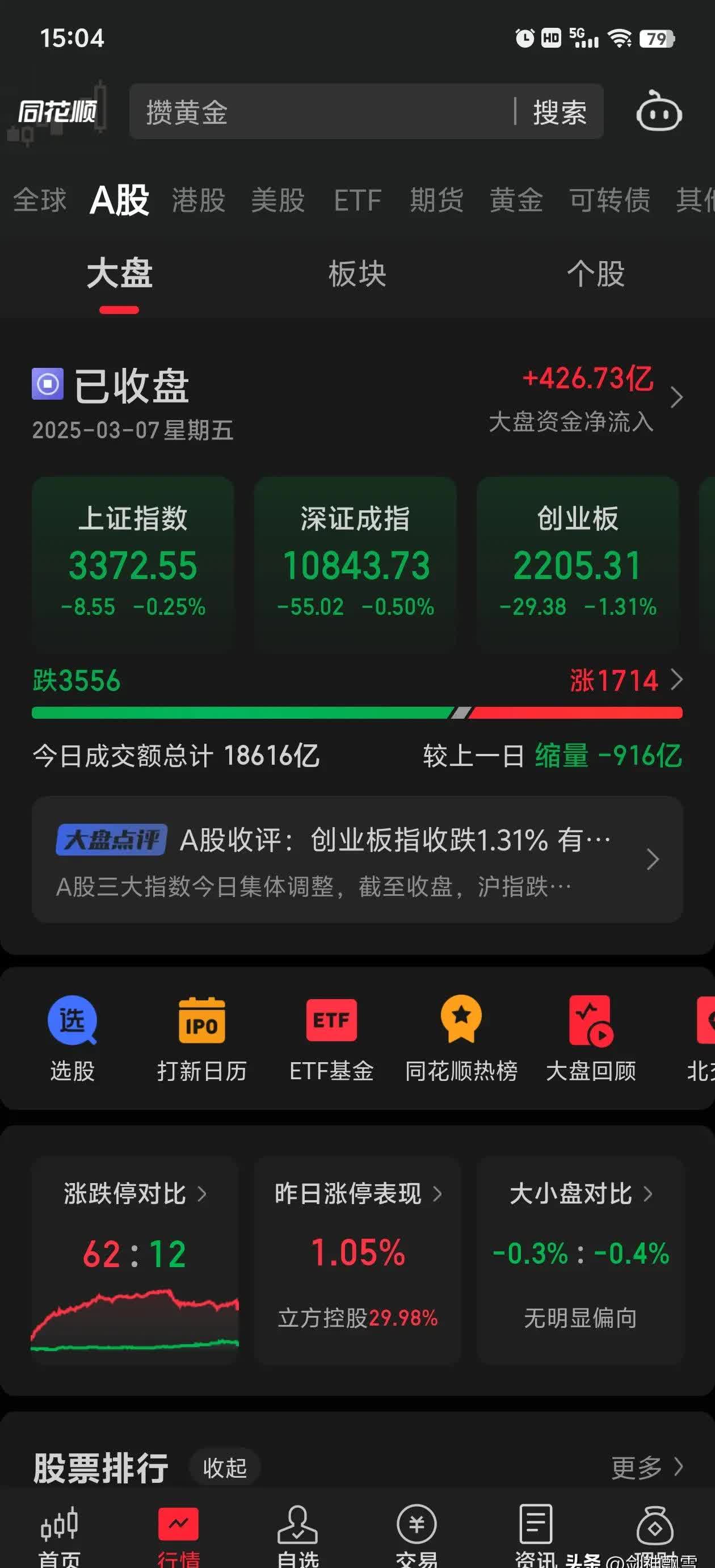
Task: Select the 黄金 gold market tab
Action: [x=515, y=201]
